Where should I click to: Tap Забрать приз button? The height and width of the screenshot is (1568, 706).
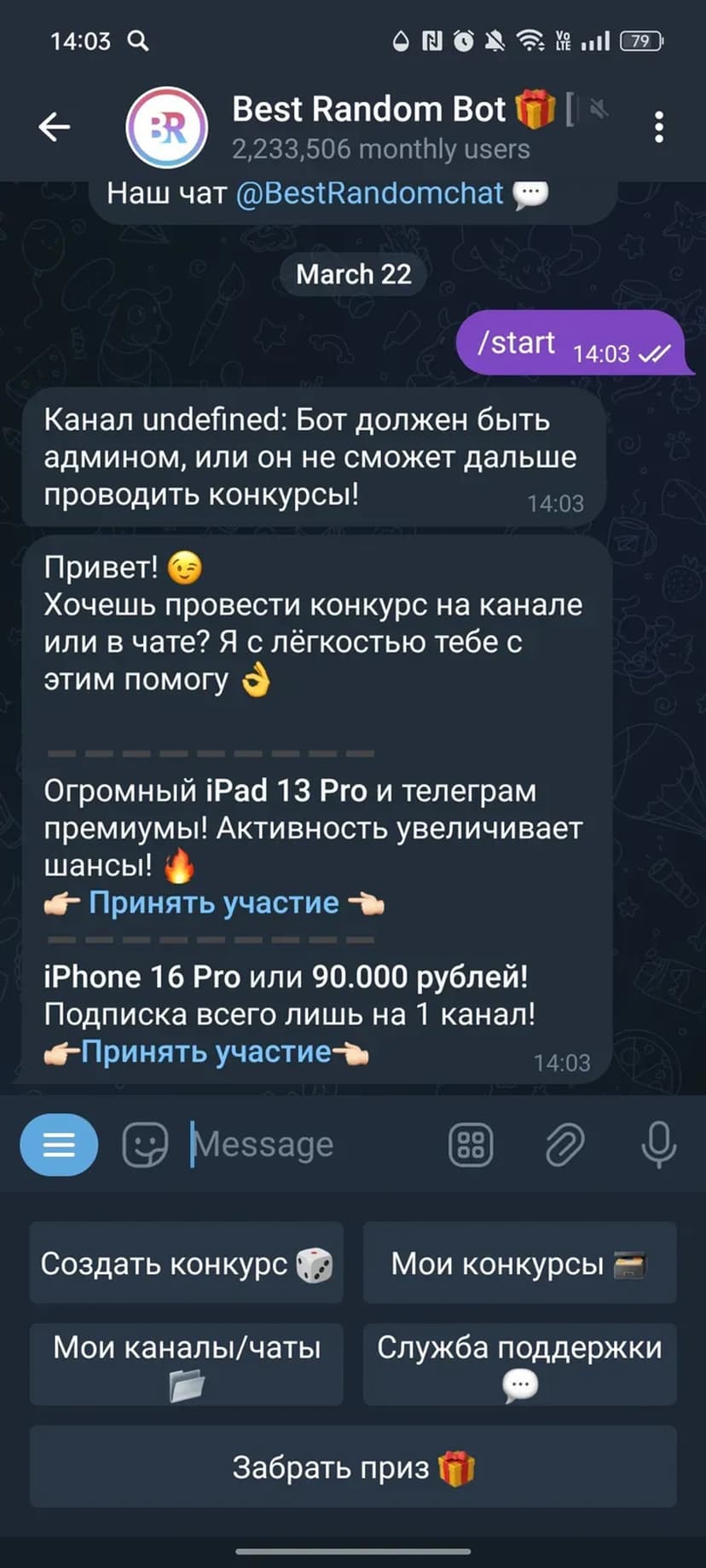(x=353, y=1467)
